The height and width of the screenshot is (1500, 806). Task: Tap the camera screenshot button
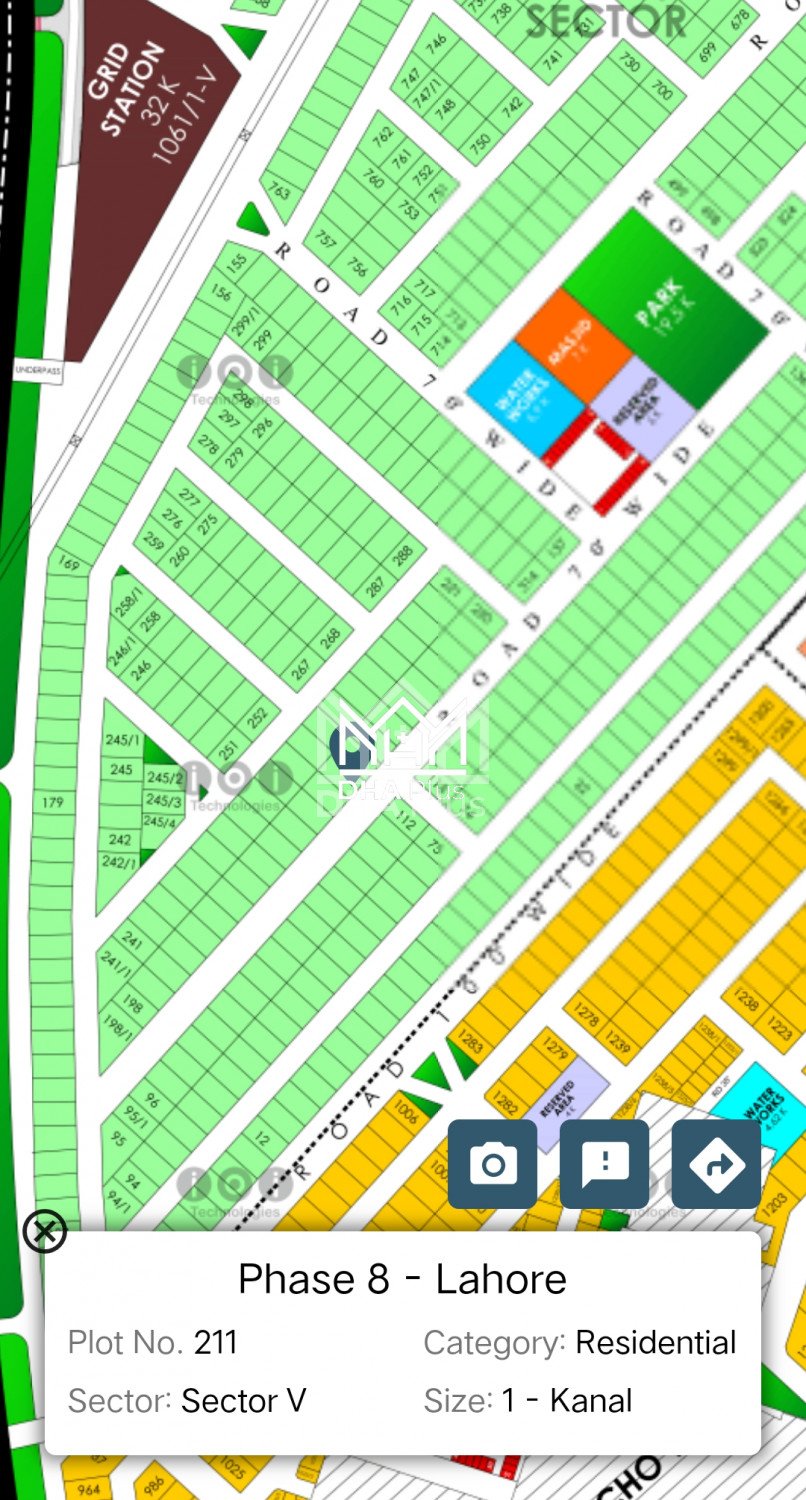point(492,1164)
